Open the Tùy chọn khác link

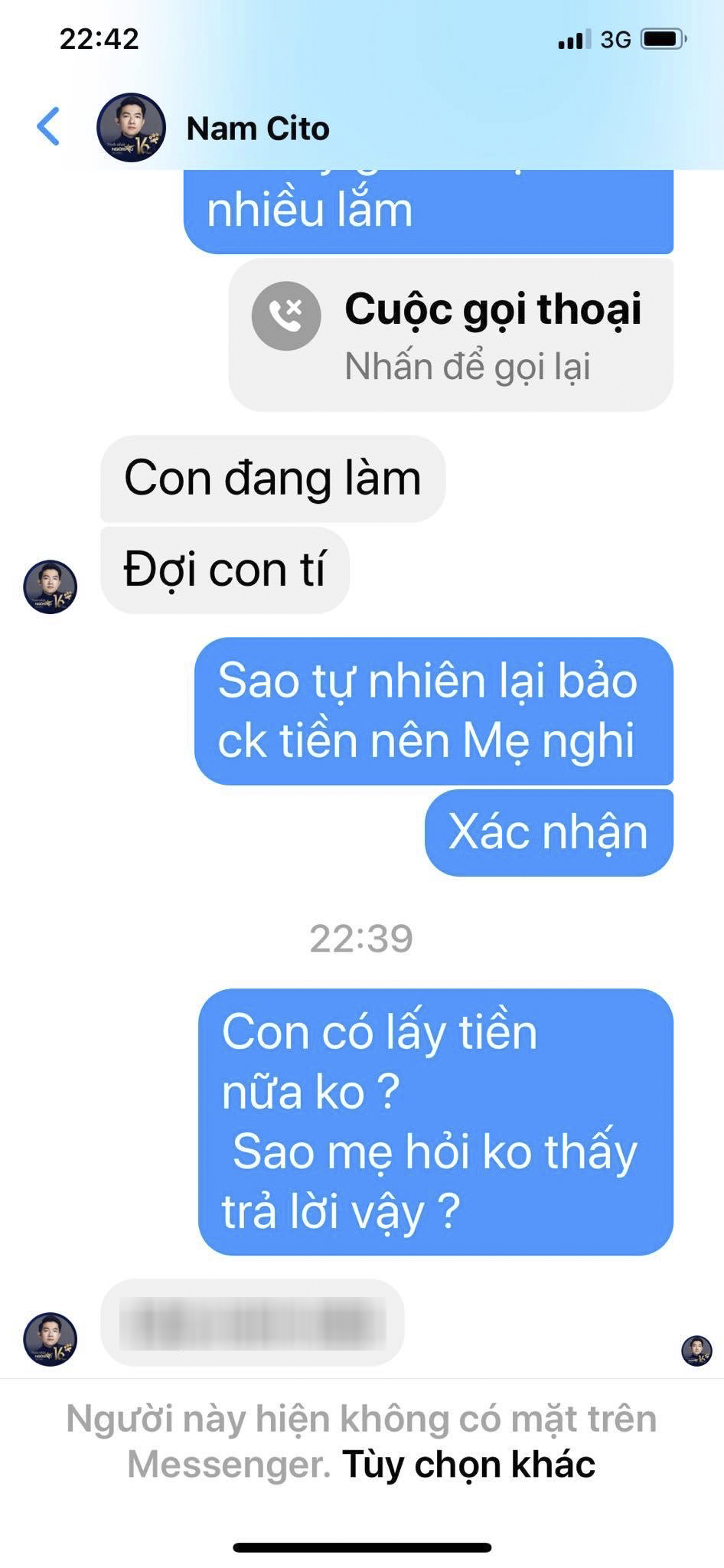click(x=468, y=1464)
